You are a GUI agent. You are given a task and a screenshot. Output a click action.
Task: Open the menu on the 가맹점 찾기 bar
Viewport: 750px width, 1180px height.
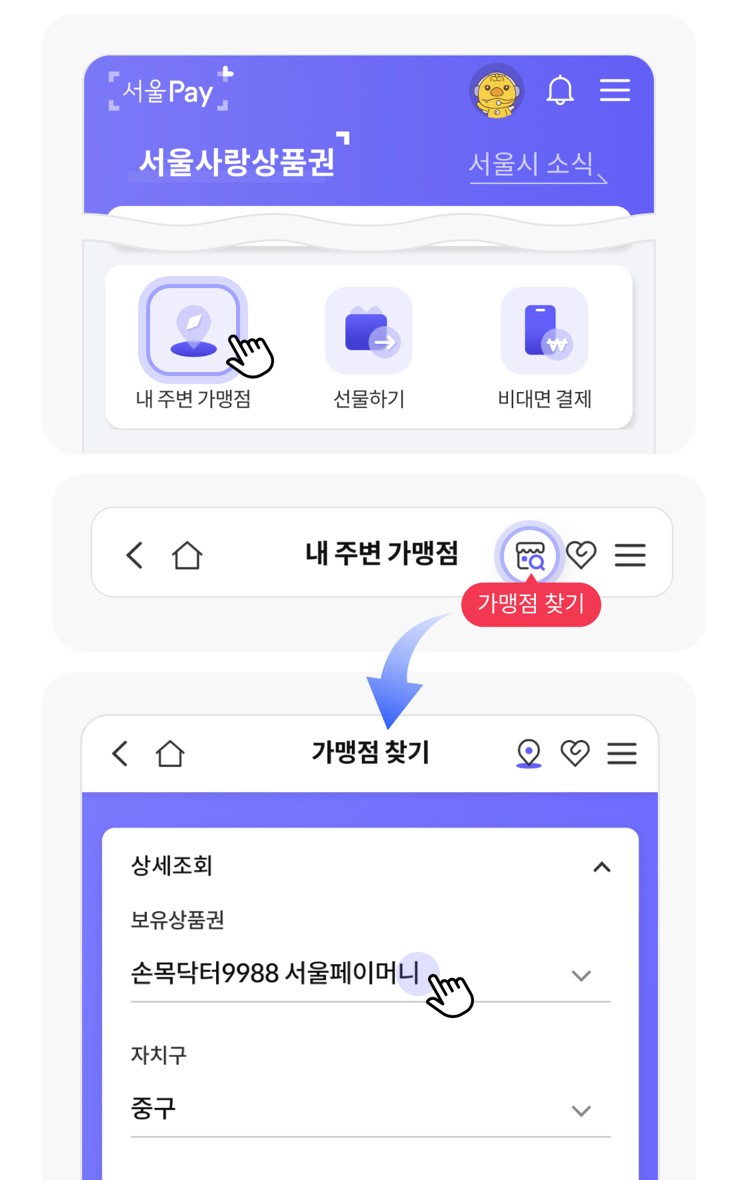pyautogui.click(x=624, y=754)
